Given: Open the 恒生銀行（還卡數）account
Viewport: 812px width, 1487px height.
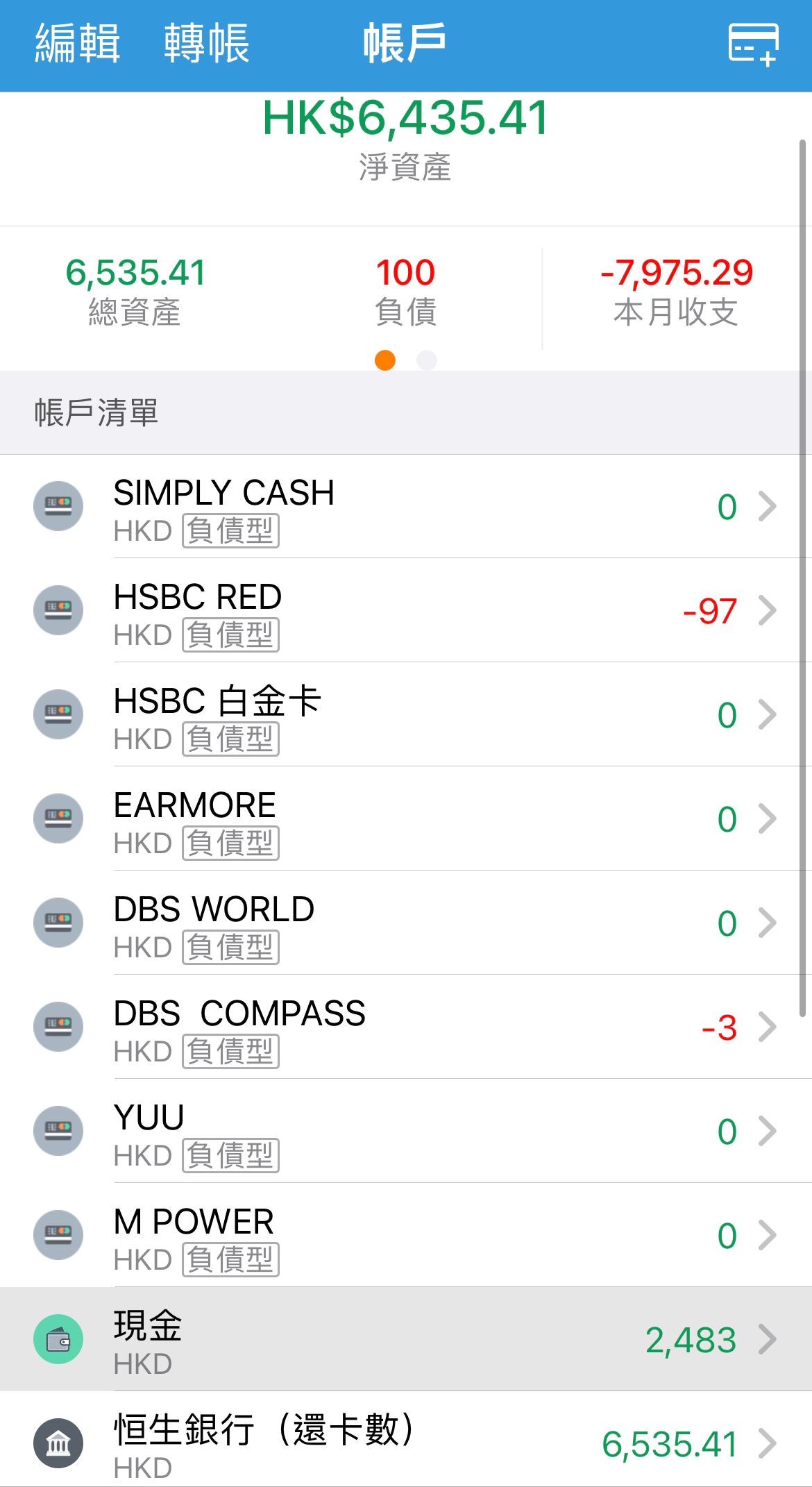Looking at the screenshot, I should pos(406,1439).
